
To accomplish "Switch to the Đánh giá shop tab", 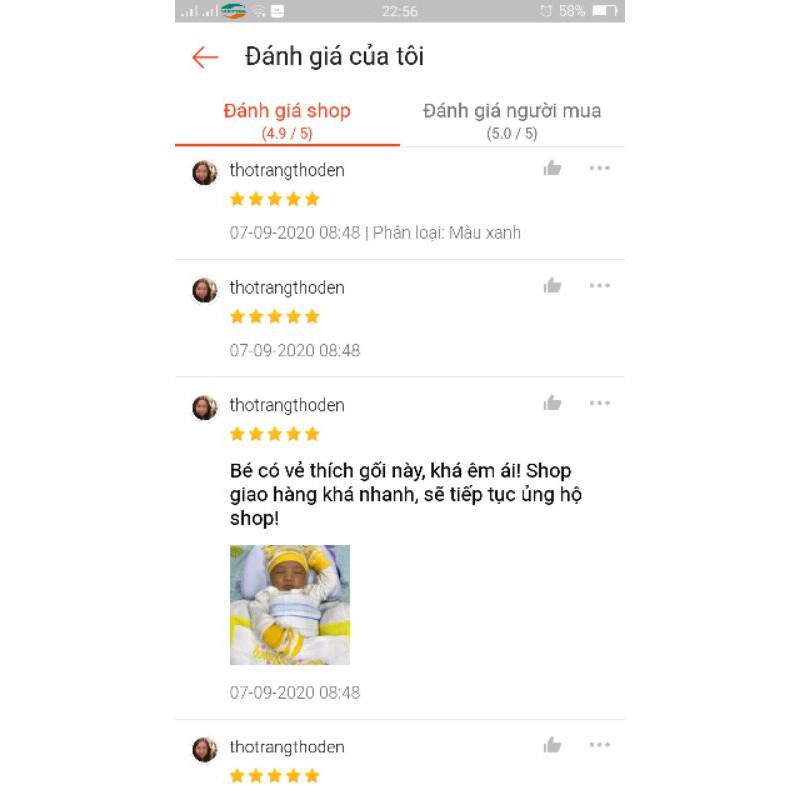I will pyautogui.click(x=287, y=119).
